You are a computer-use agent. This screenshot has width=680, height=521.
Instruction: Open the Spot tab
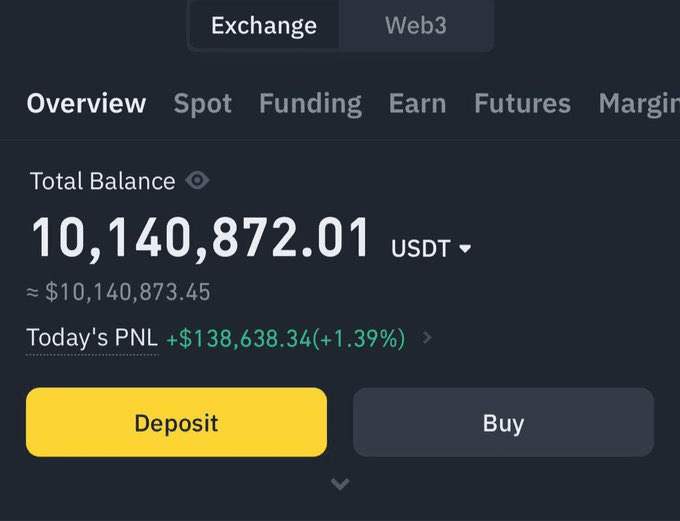point(202,104)
